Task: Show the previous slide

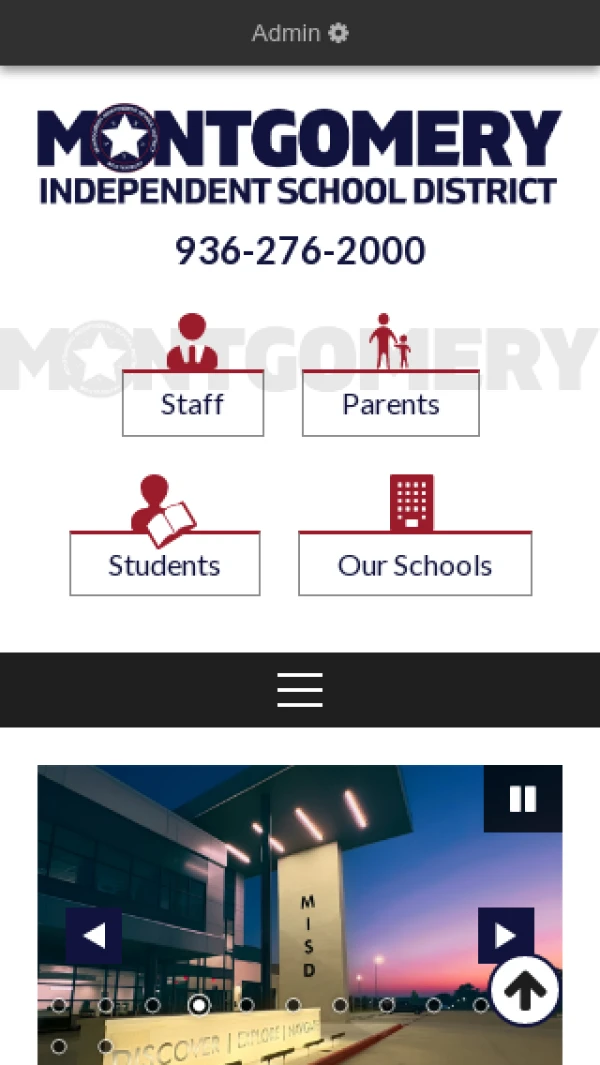Action: tap(94, 936)
